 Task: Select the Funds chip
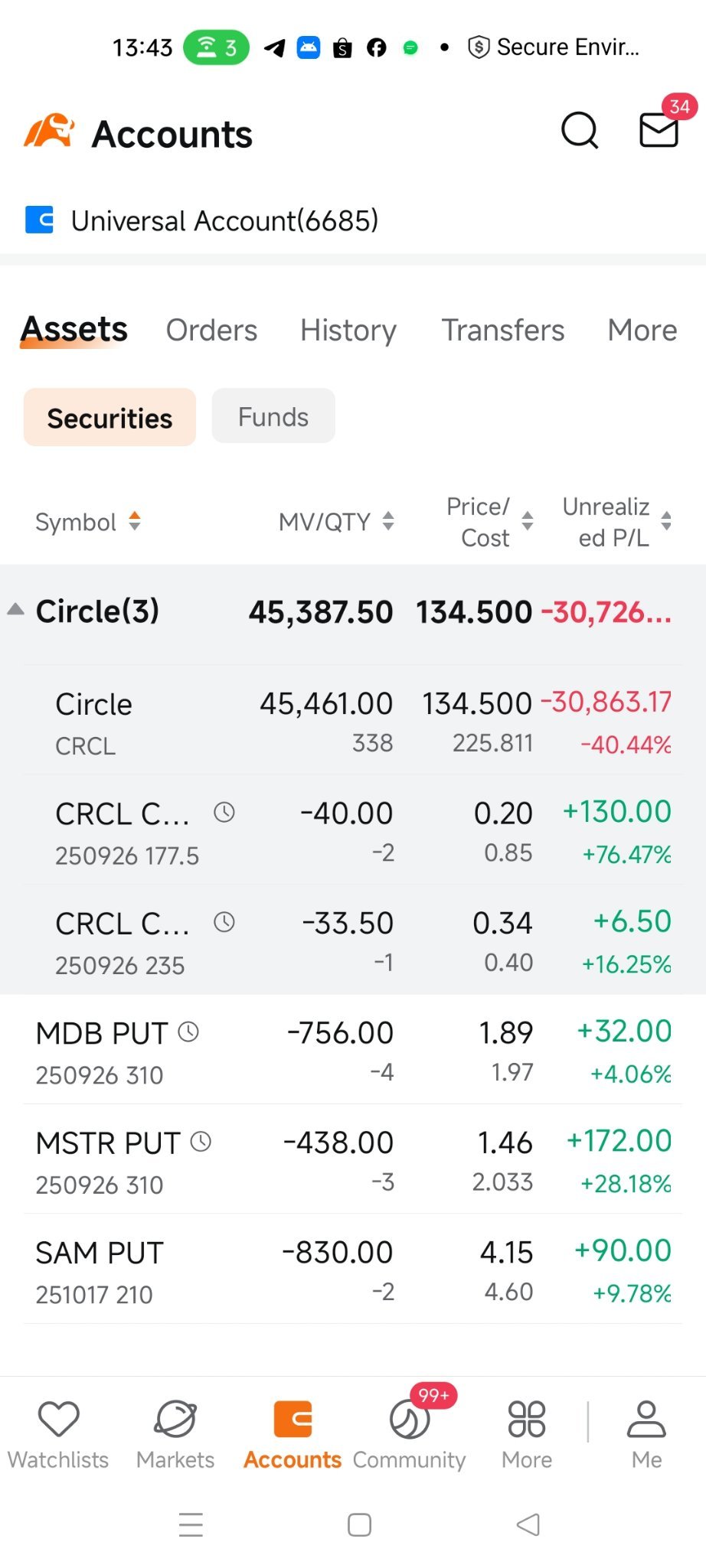[x=273, y=416]
